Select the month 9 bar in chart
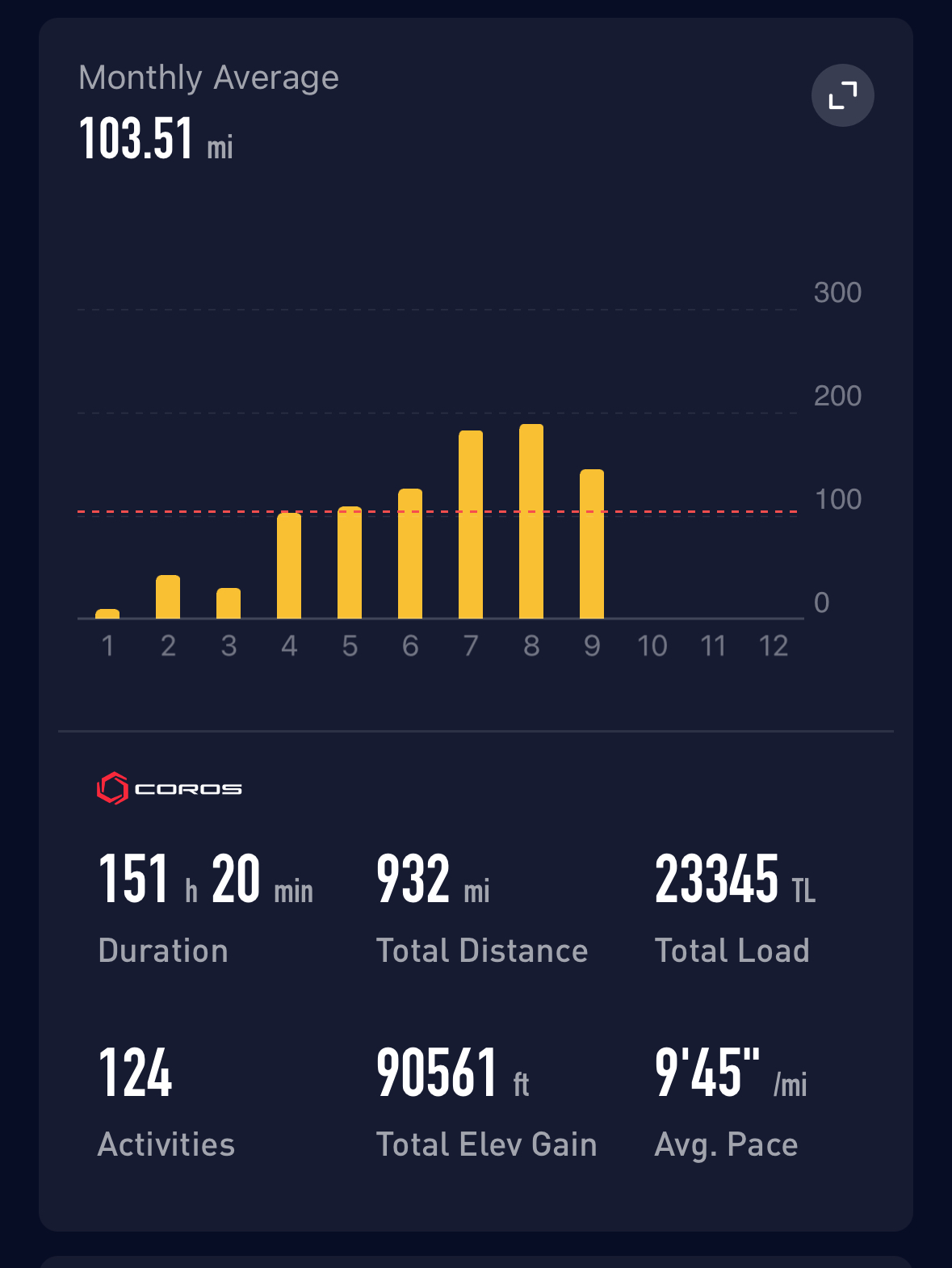 [592, 544]
